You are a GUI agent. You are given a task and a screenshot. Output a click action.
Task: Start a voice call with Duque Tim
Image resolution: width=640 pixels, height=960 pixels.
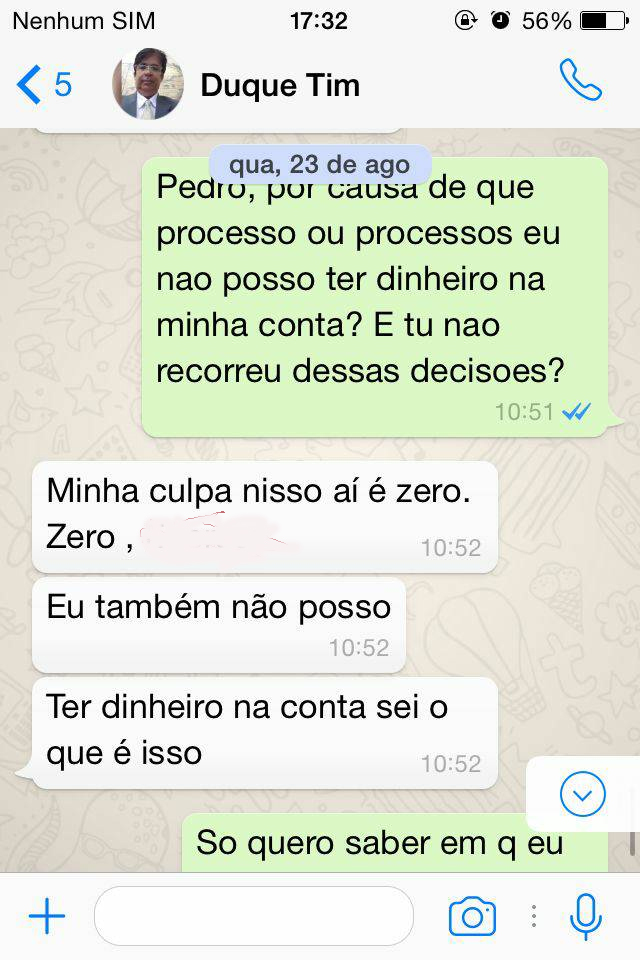point(580,82)
